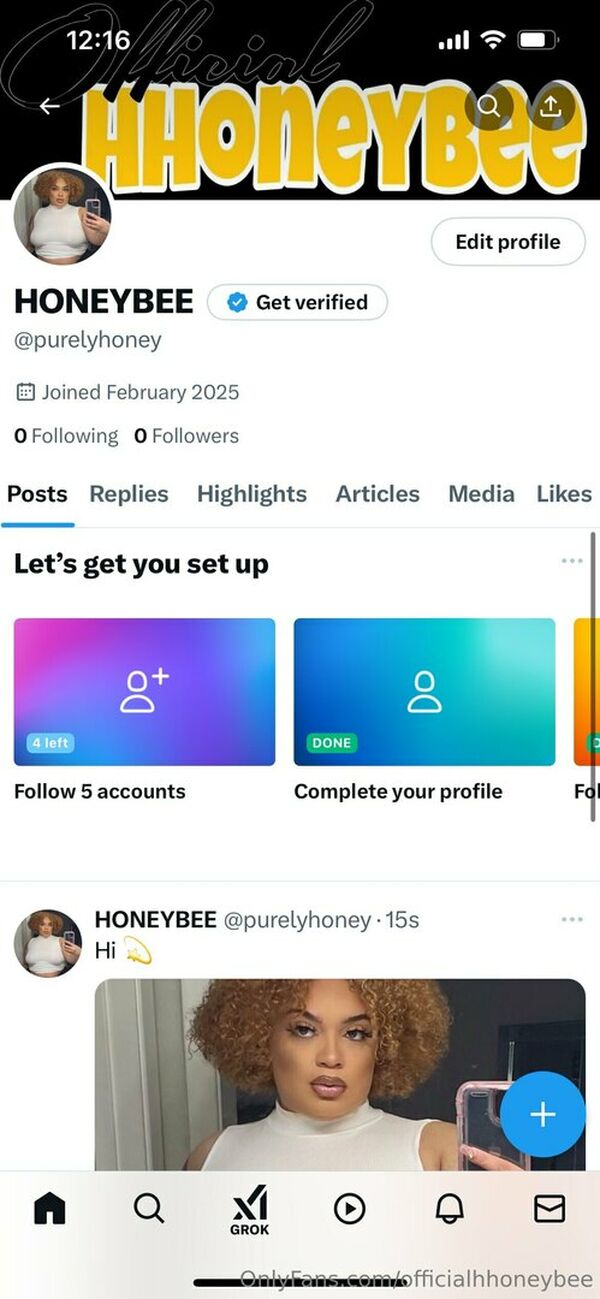This screenshot has width=600, height=1299.
Task: Open the search icon on the banner
Action: 487,106
